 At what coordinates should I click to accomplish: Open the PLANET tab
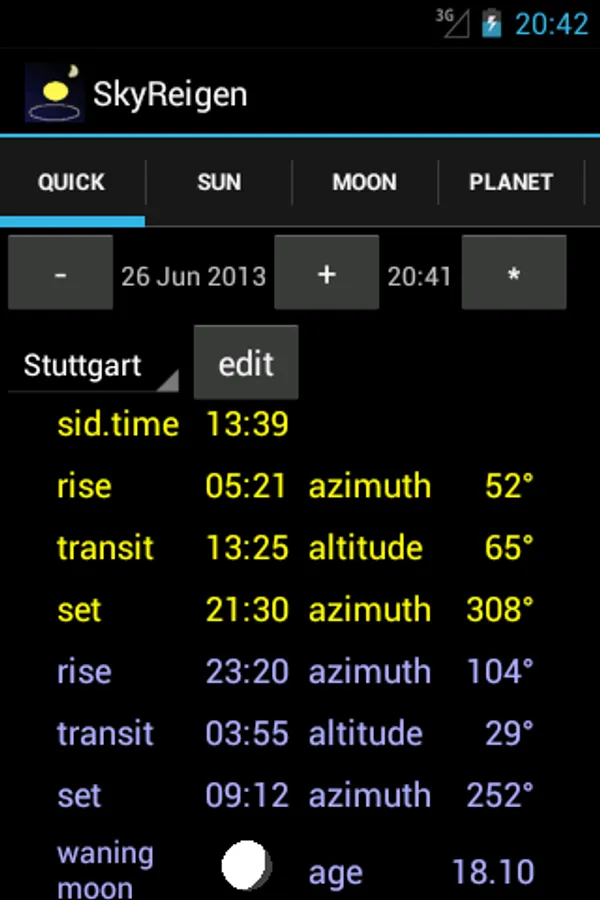(511, 182)
